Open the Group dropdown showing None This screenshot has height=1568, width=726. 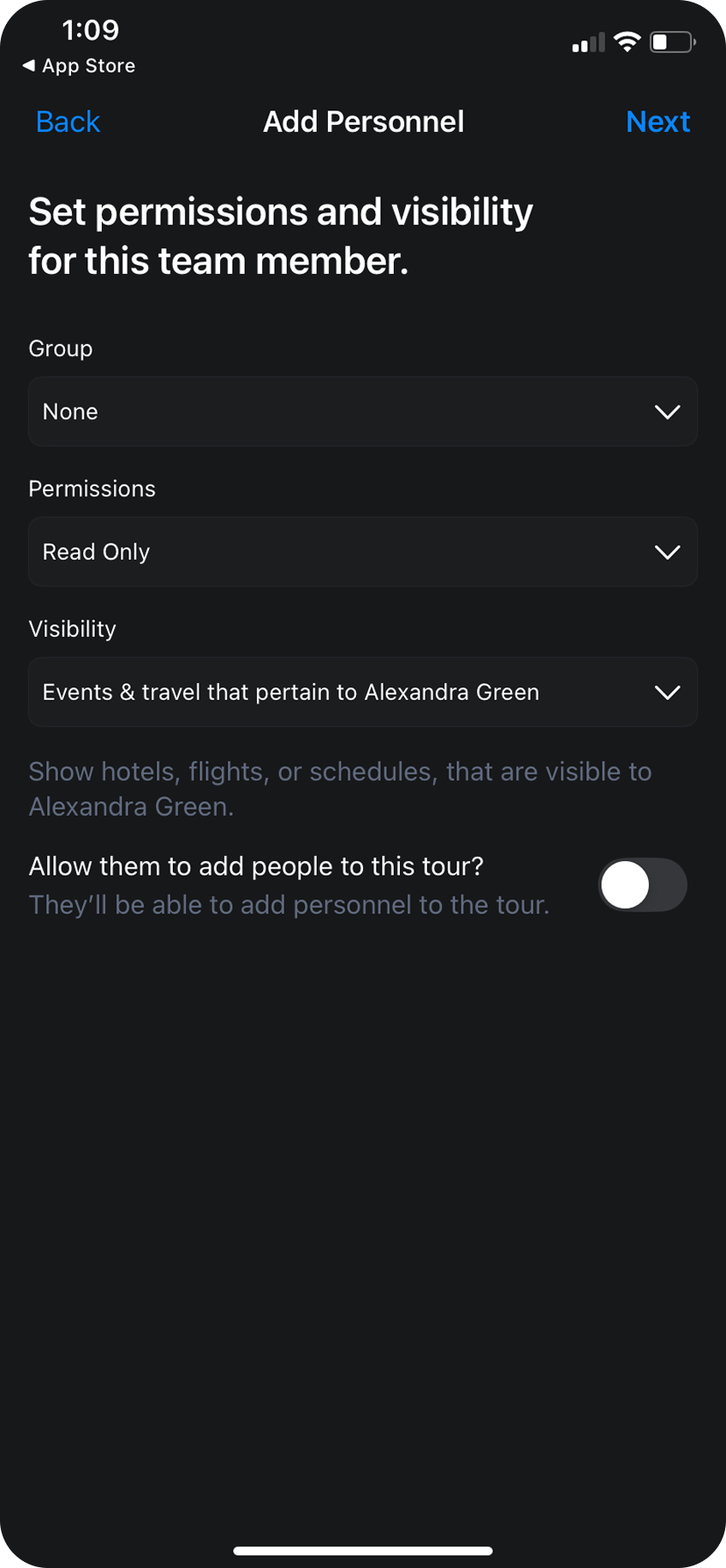click(x=363, y=412)
